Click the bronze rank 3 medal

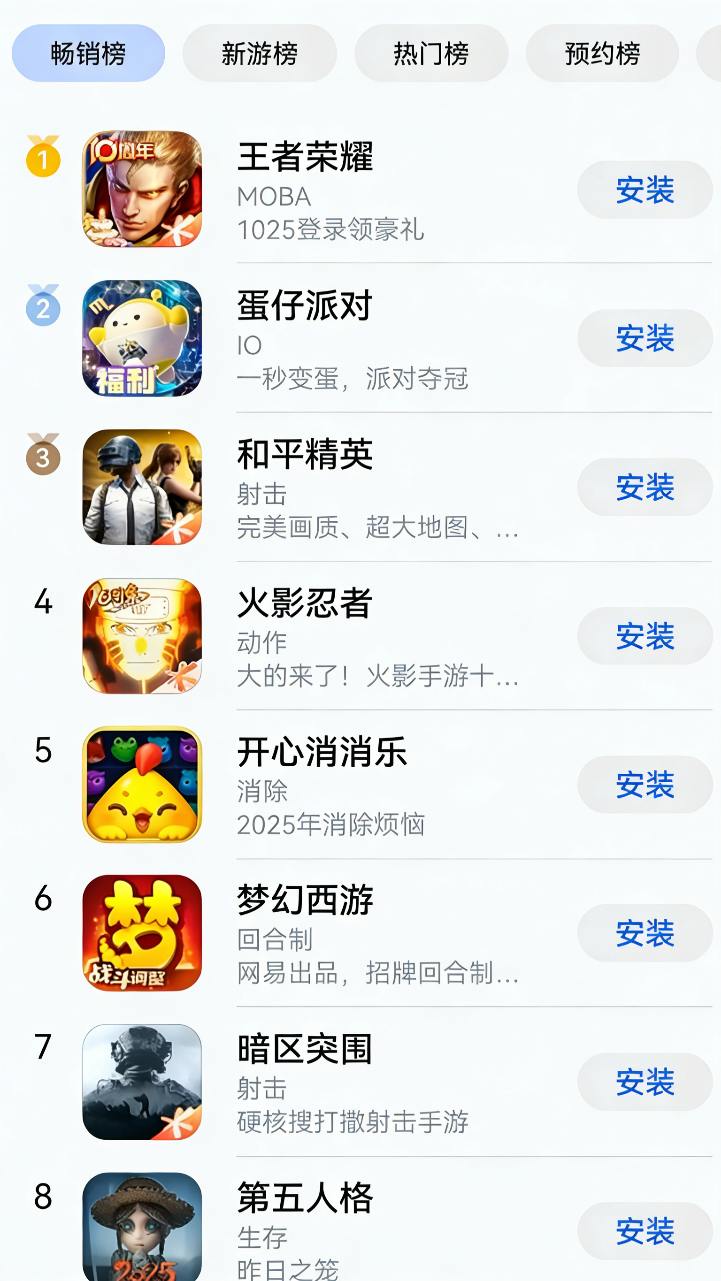click(41, 456)
